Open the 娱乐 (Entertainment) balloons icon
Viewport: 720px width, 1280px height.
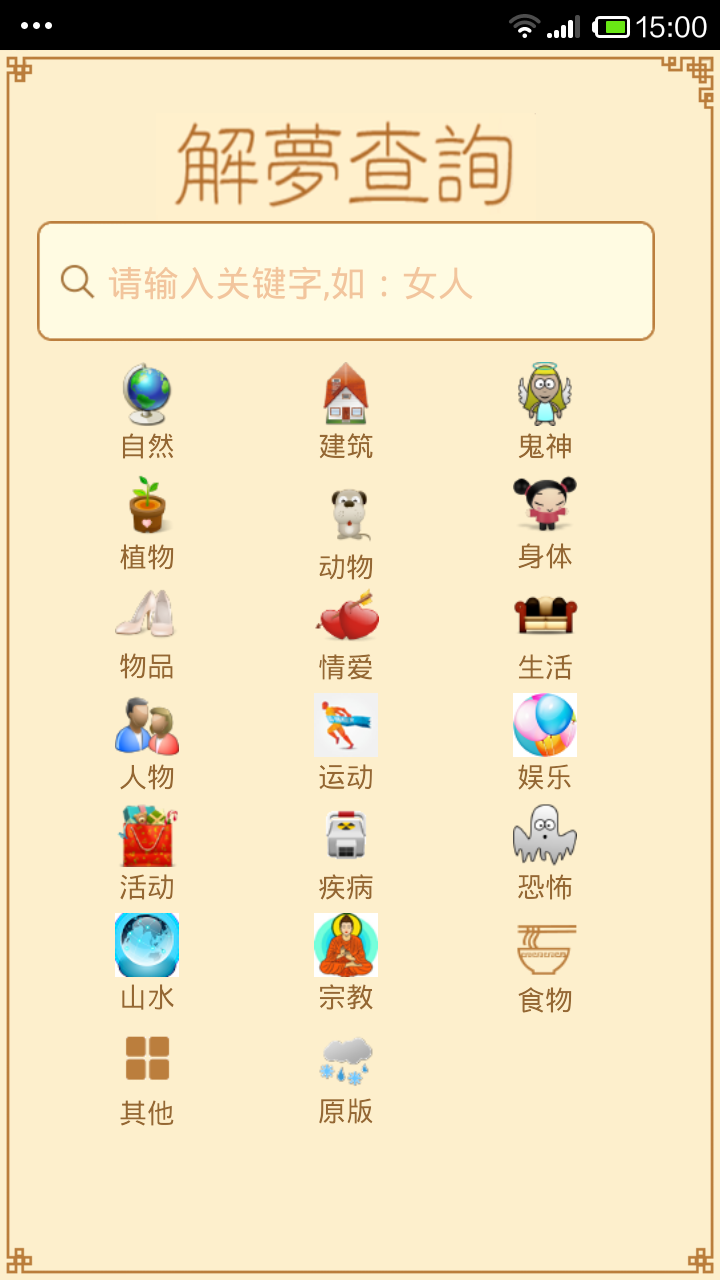tap(545, 725)
